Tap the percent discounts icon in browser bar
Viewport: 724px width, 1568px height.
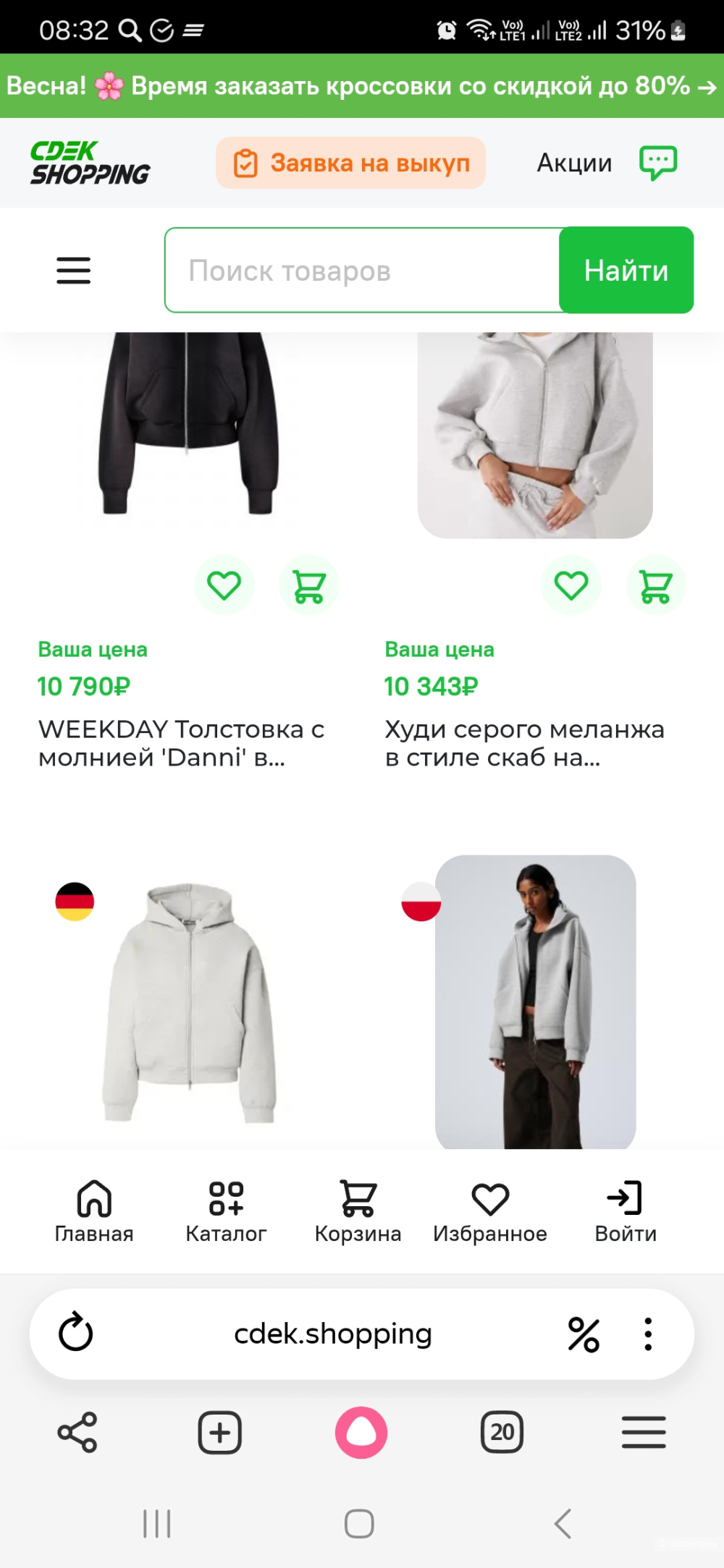tap(584, 1334)
